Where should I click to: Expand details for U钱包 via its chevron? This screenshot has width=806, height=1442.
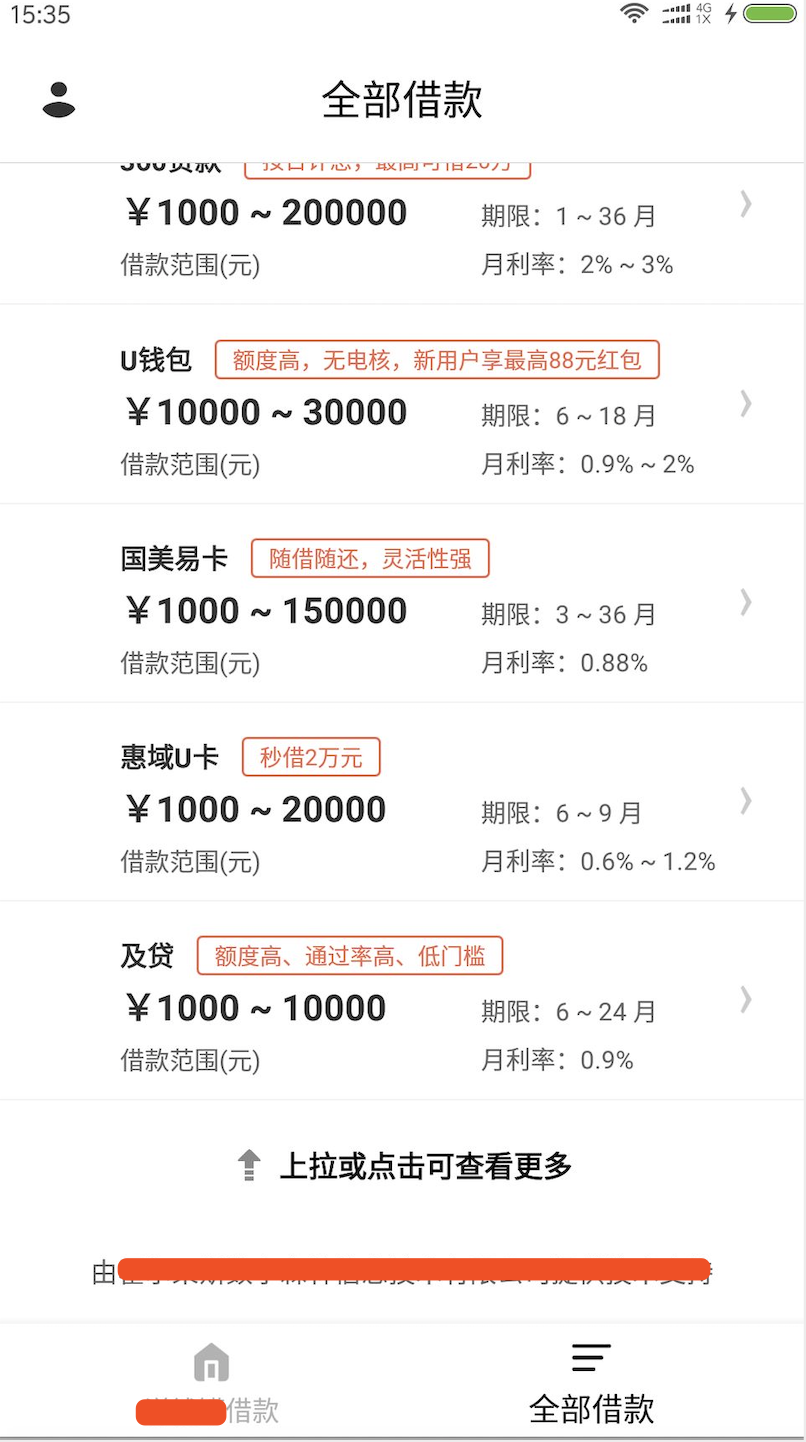click(745, 403)
